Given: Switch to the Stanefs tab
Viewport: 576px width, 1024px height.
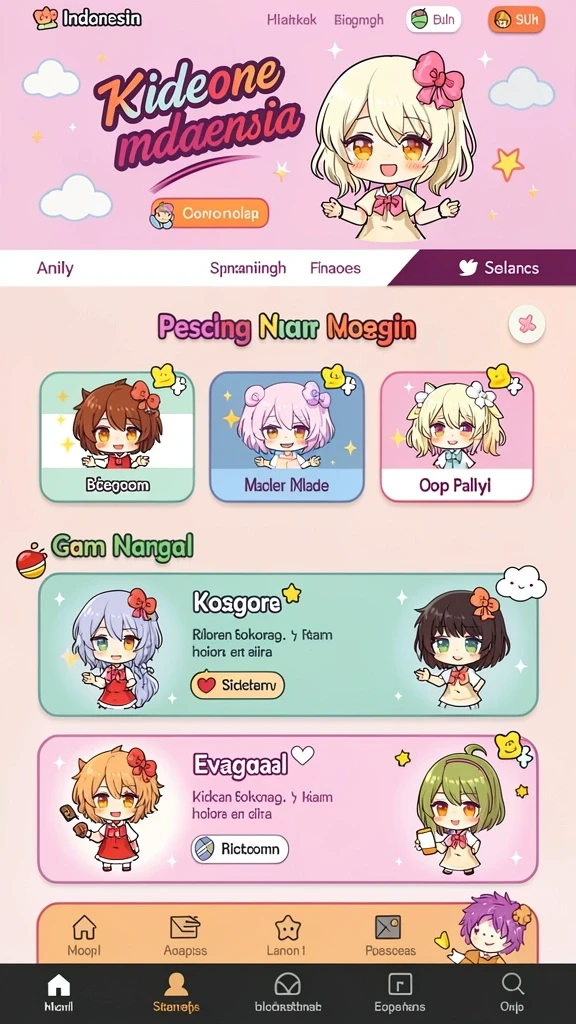Looking at the screenshot, I should (x=176, y=993).
